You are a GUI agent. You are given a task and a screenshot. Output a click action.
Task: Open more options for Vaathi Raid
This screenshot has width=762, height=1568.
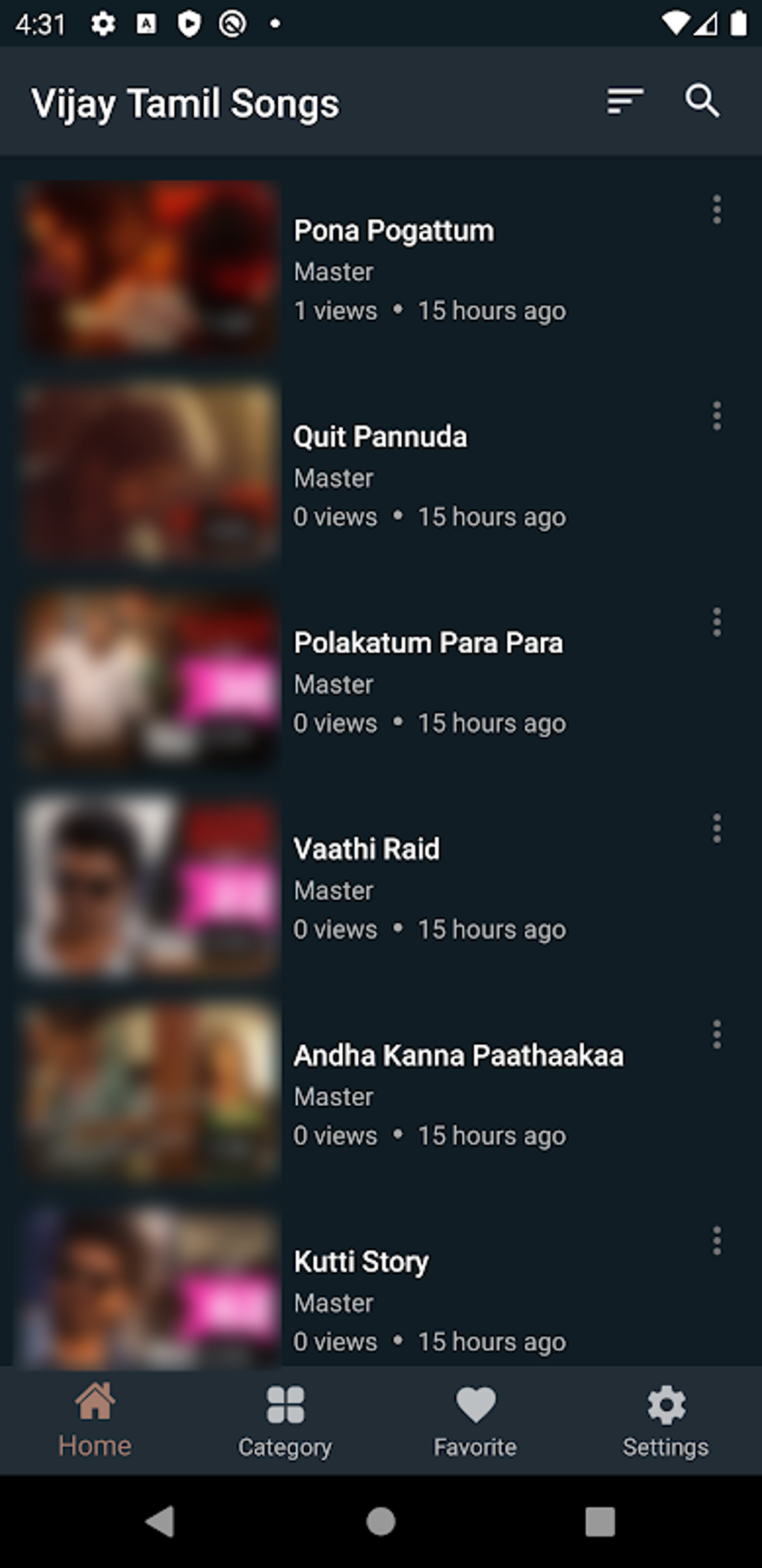coord(716,829)
